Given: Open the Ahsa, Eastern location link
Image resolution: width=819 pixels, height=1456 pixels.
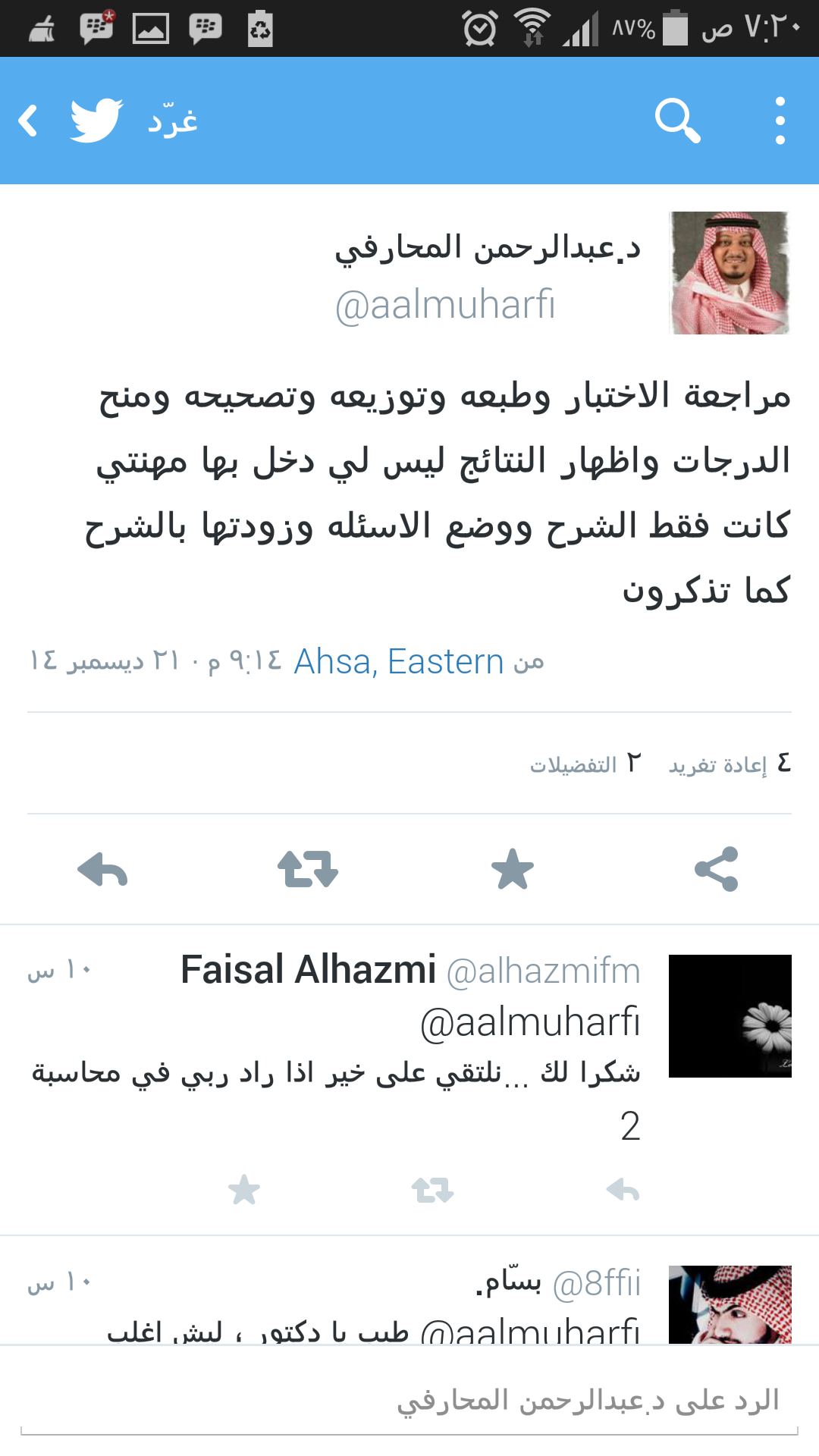Looking at the screenshot, I should pos(399,661).
